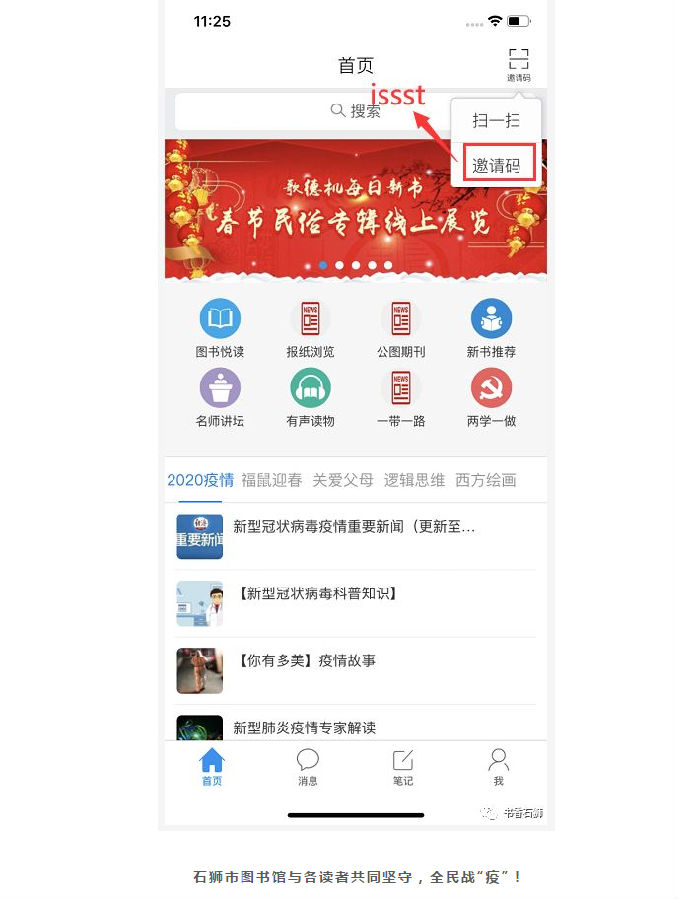Choose 邀请码 in the popup menu
Screen dimensions: 679x900
[496, 166]
